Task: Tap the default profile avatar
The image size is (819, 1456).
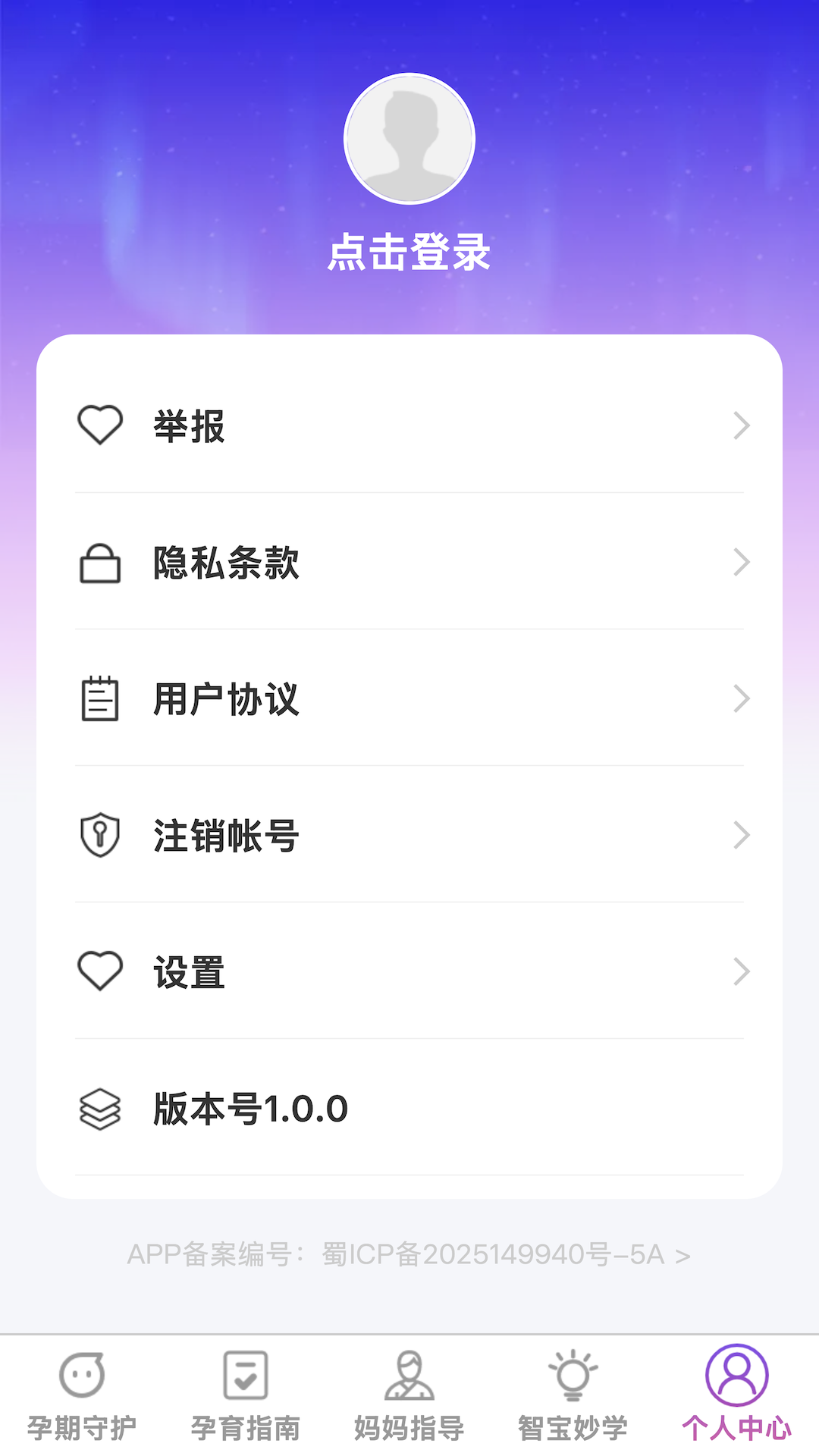Action: (409, 139)
